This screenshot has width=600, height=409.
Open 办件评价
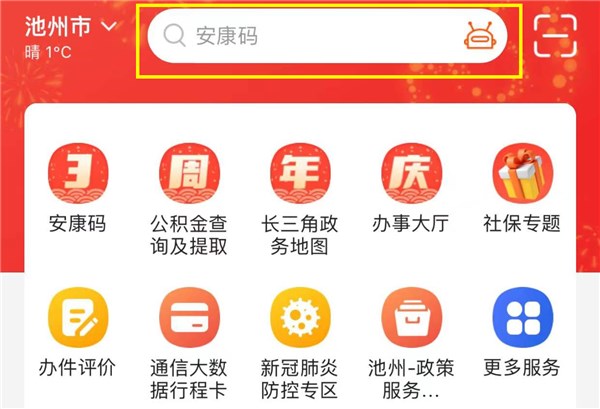pos(77,319)
